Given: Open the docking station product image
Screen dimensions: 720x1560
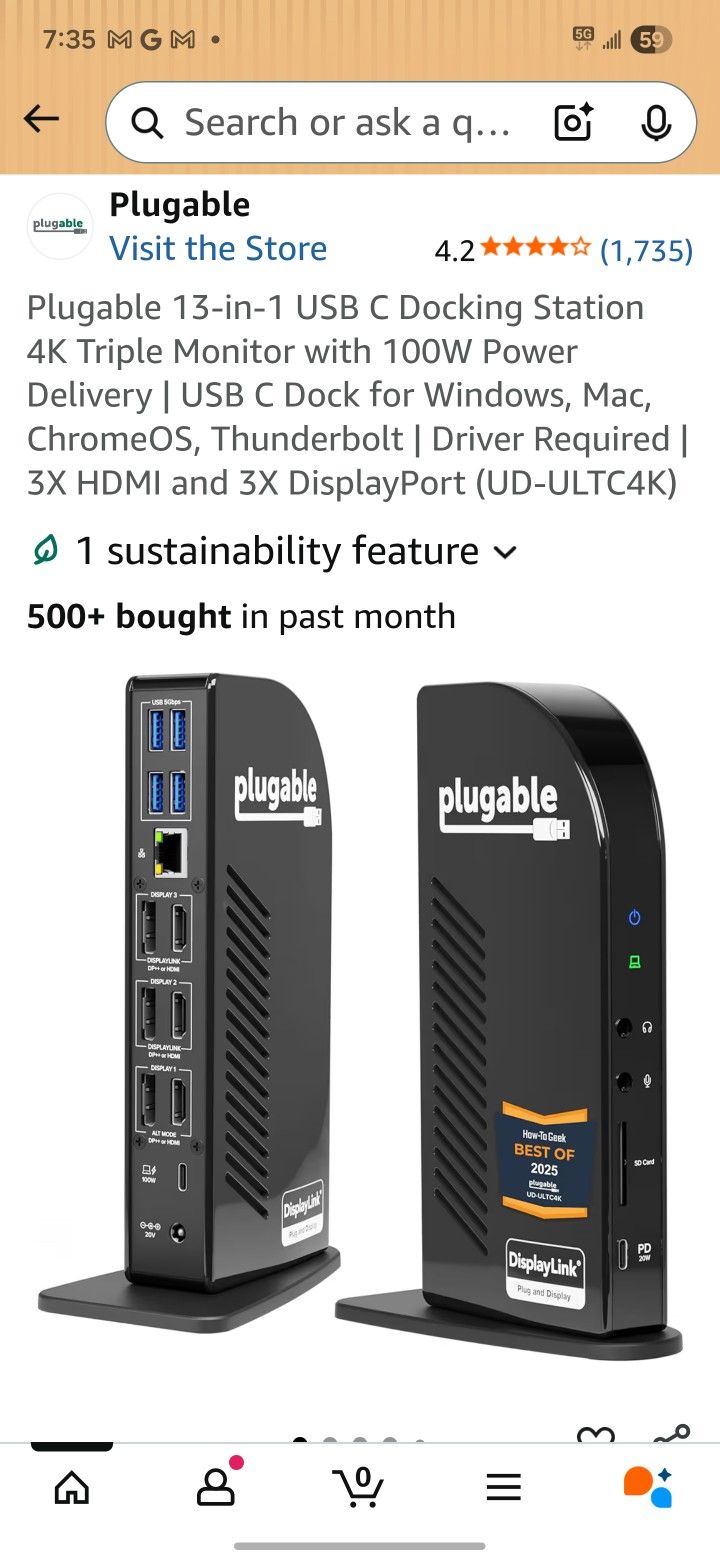Looking at the screenshot, I should [x=360, y=1010].
